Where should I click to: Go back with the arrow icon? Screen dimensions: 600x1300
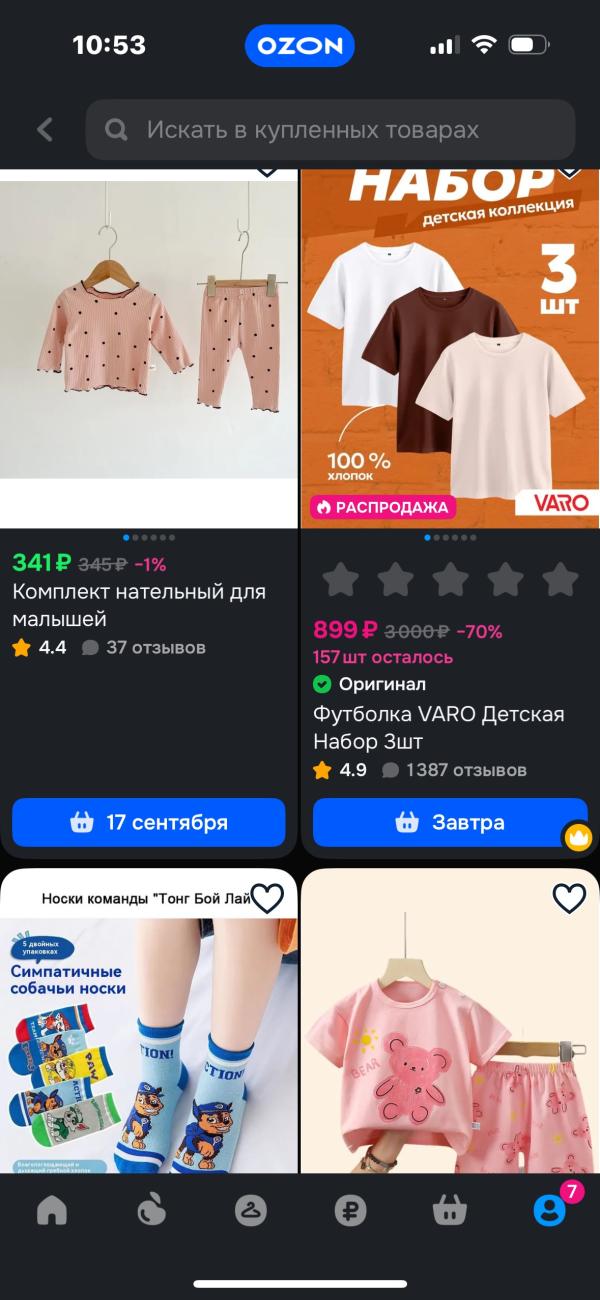pyautogui.click(x=44, y=130)
